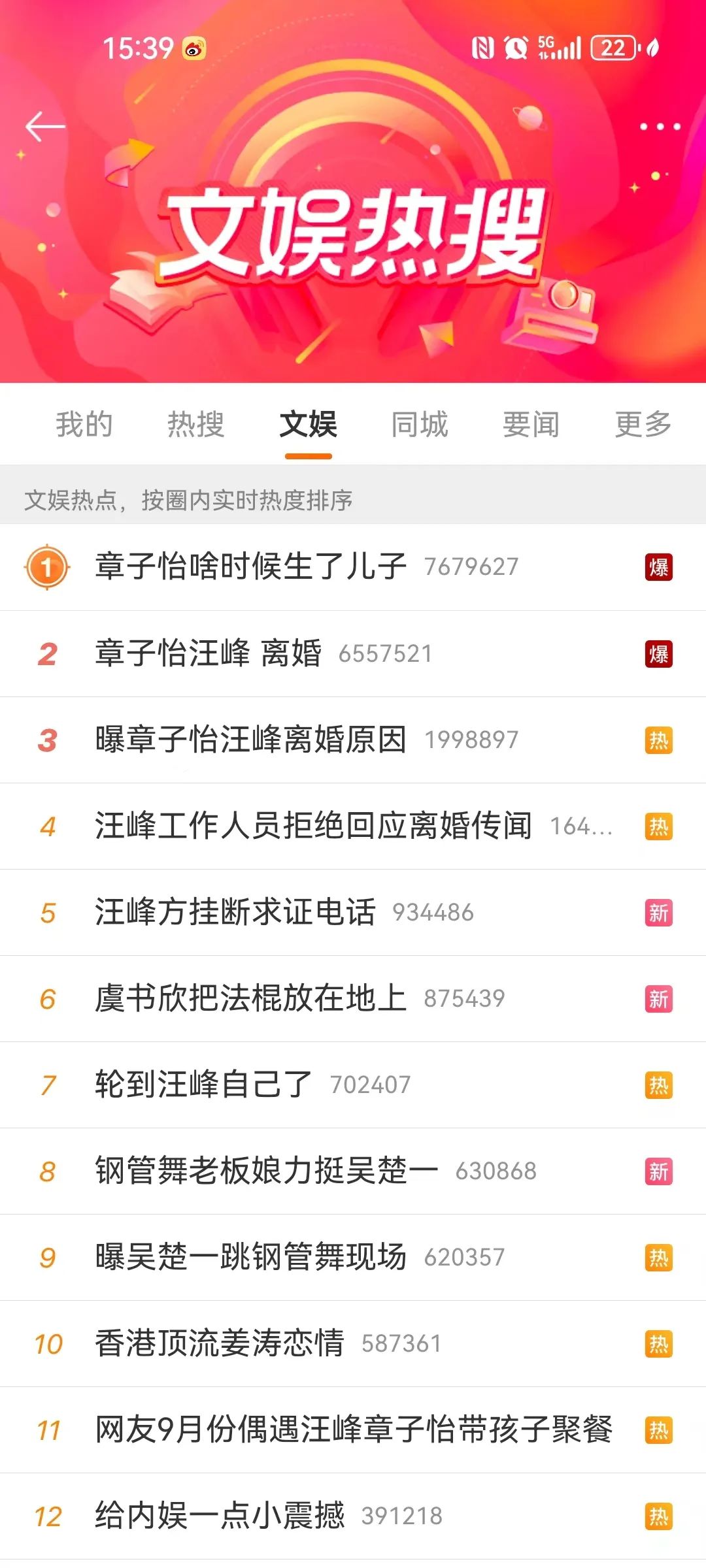
Task: View topic 香港顶流姜涛恋情
Action: (x=220, y=1344)
